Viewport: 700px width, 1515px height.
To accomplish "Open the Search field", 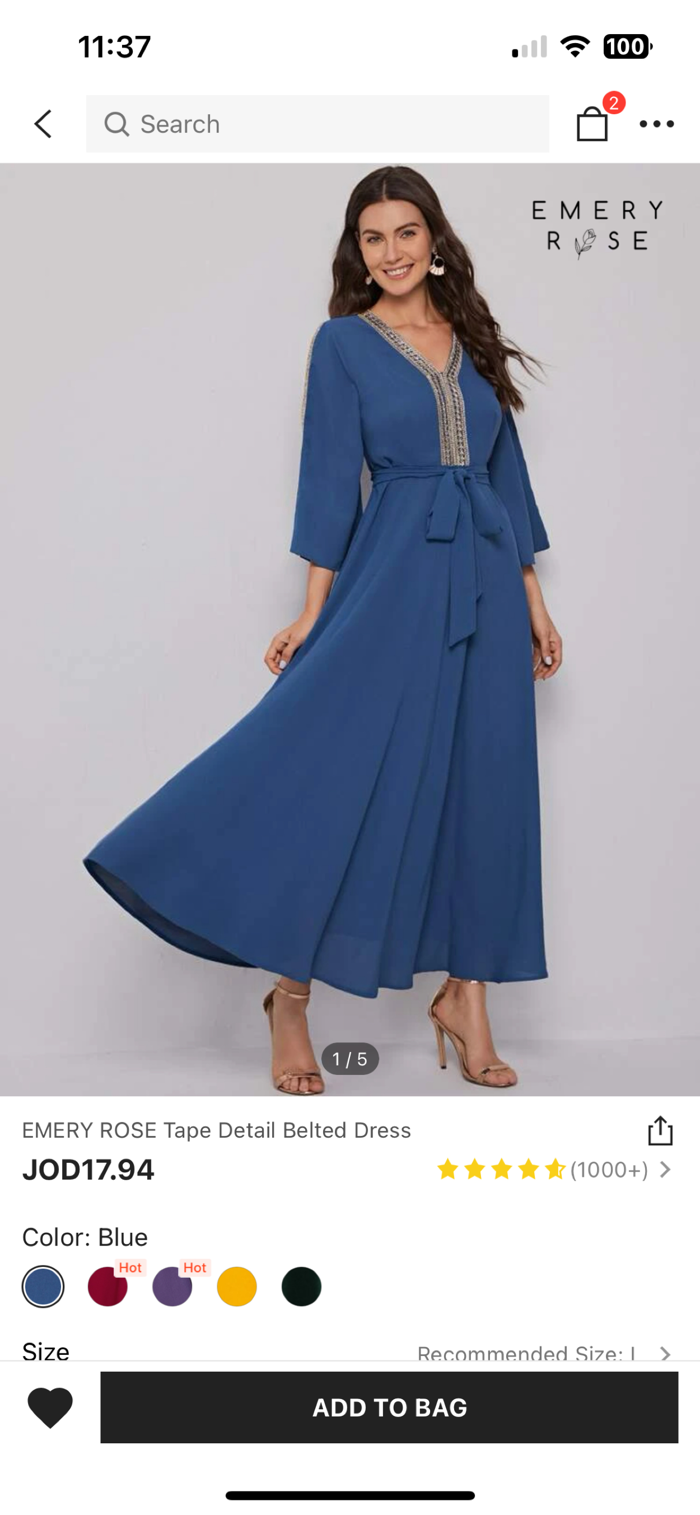I will (317, 124).
